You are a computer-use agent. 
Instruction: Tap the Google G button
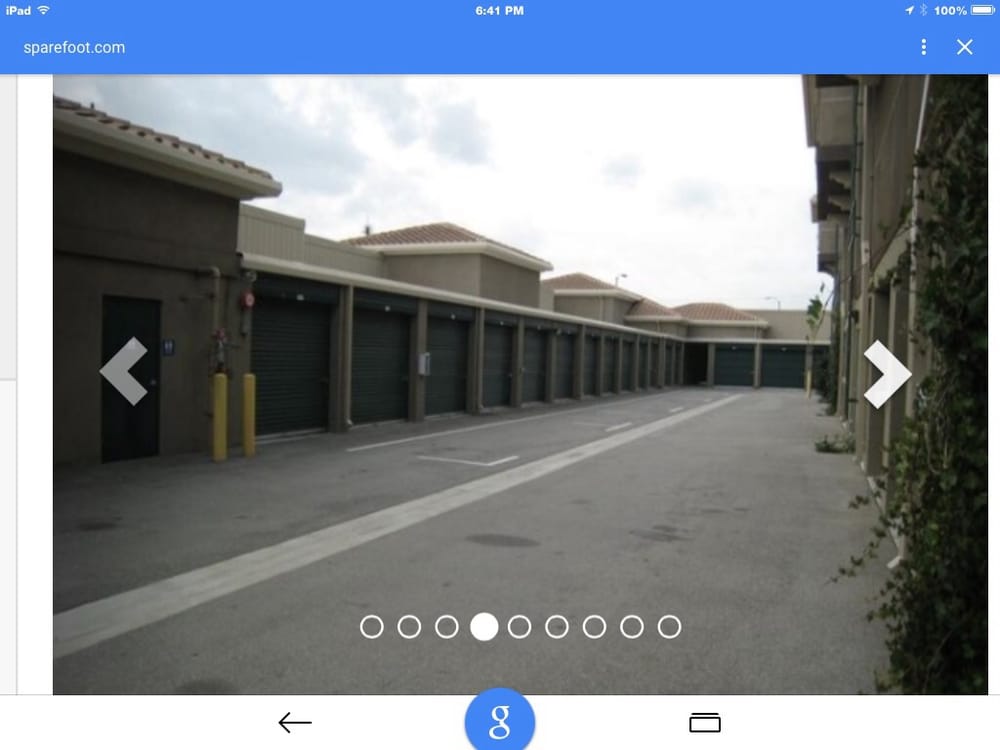[499, 721]
